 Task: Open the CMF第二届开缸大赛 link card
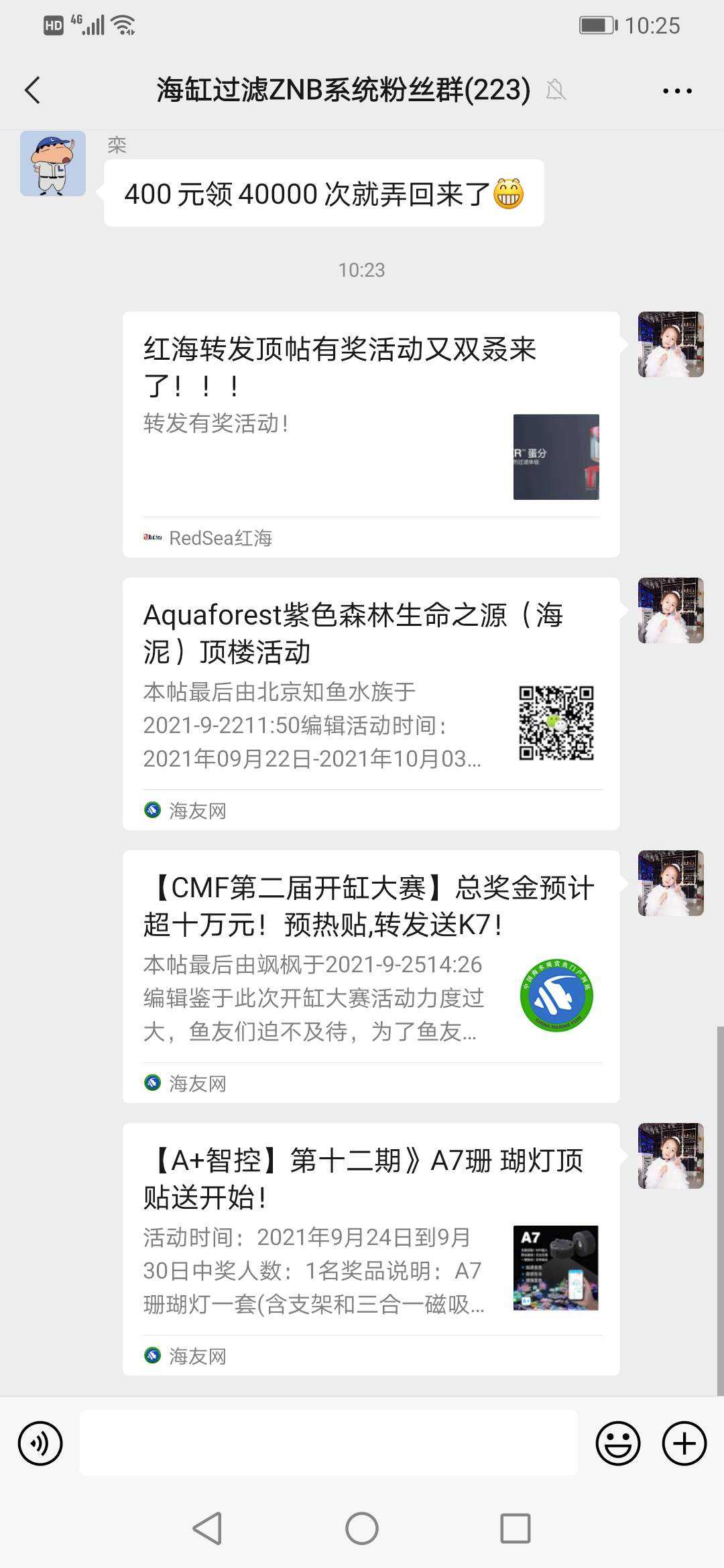[371, 976]
